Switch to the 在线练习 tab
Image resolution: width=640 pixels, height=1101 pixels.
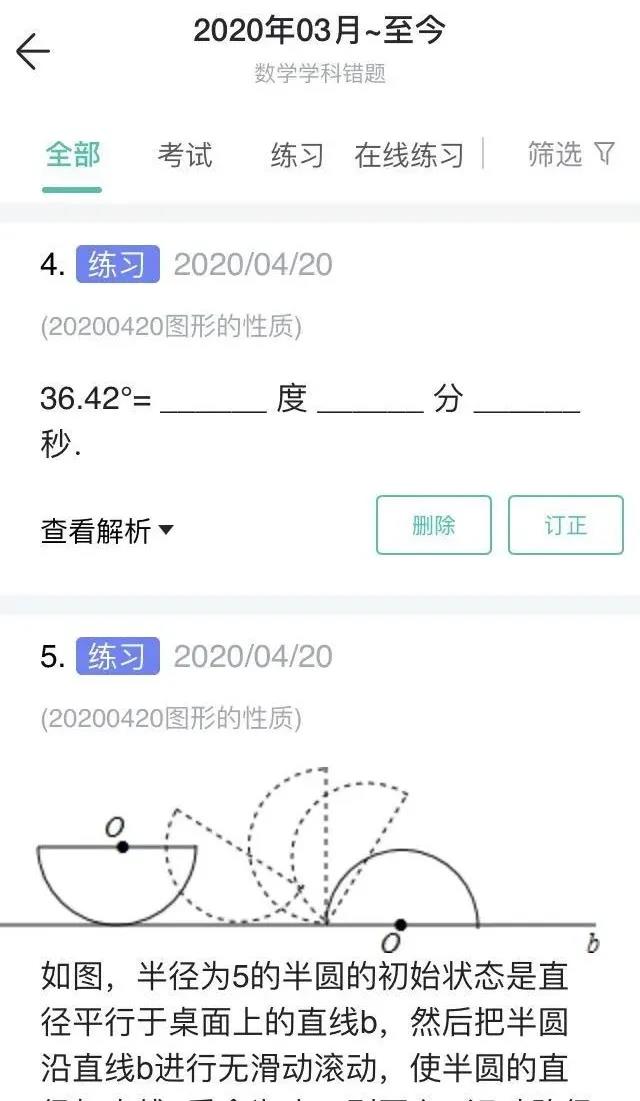[409, 155]
